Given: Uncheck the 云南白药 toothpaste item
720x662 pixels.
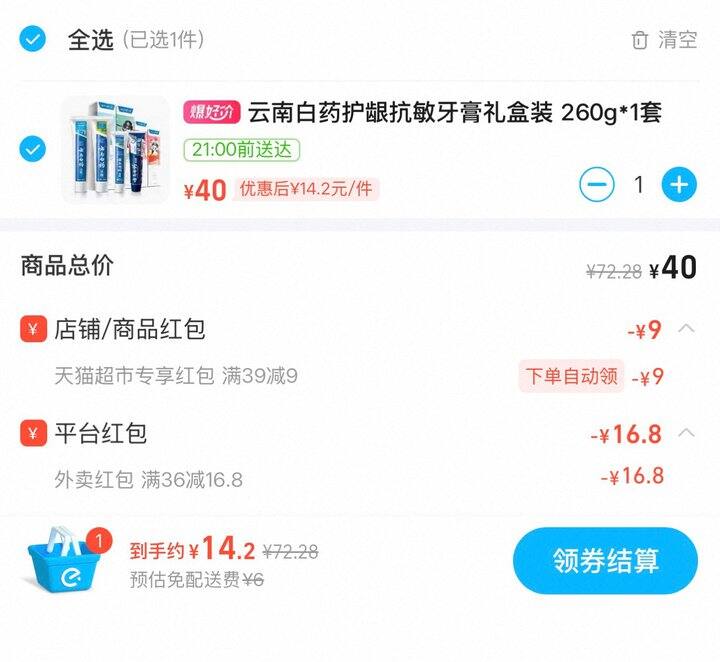Looking at the screenshot, I should click(x=33, y=150).
